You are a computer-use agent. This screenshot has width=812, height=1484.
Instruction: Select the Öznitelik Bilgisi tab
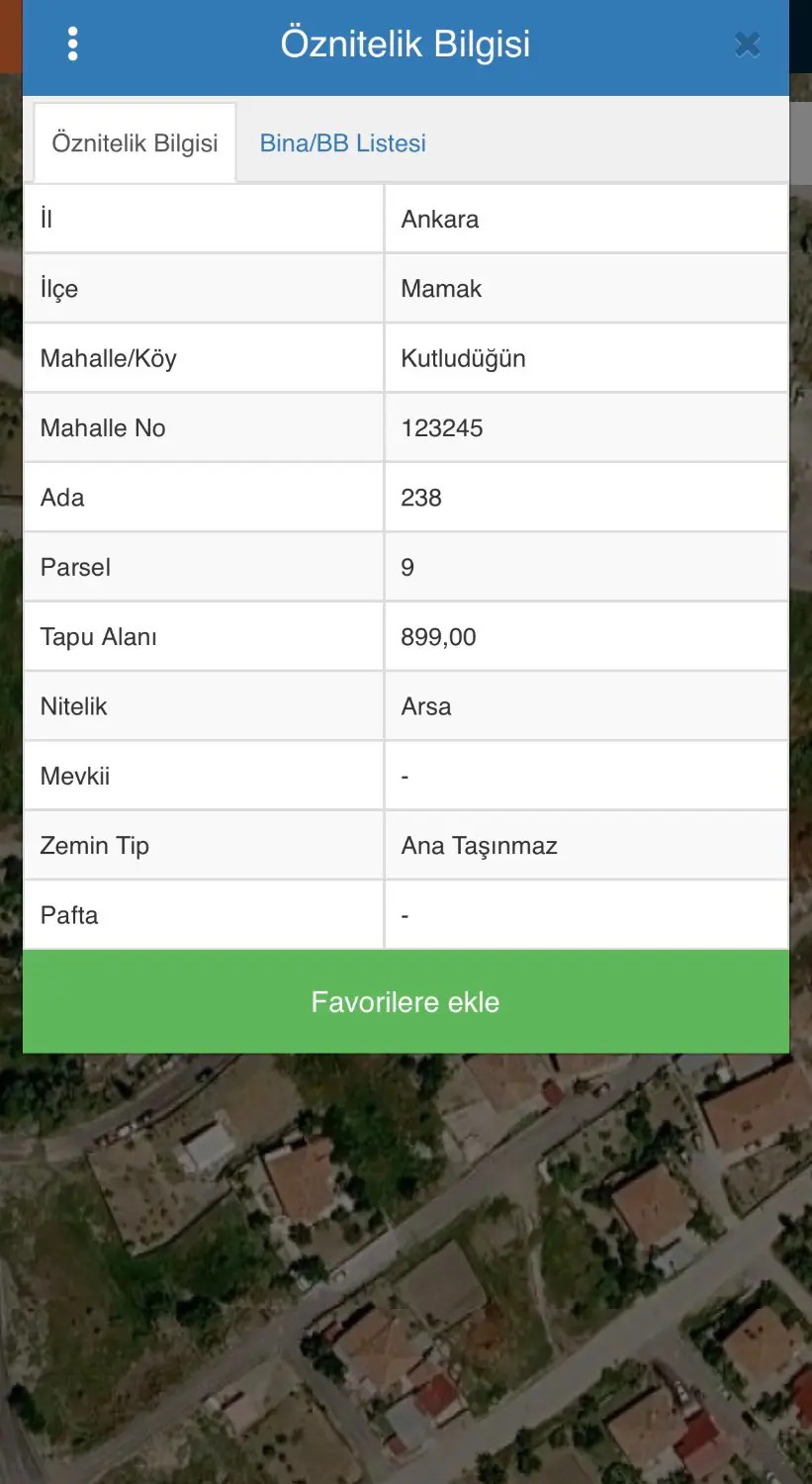coord(135,142)
